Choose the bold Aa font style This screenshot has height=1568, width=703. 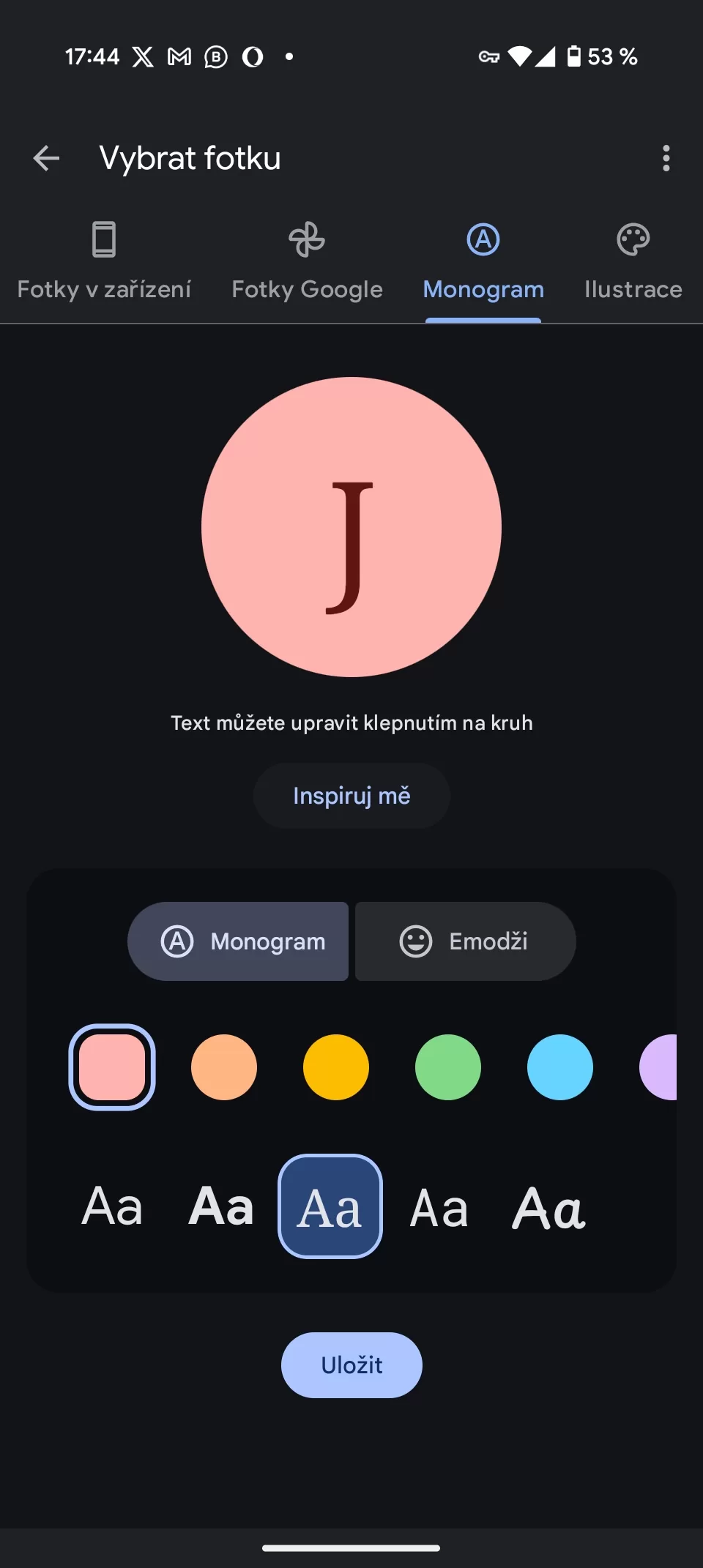tap(221, 1206)
